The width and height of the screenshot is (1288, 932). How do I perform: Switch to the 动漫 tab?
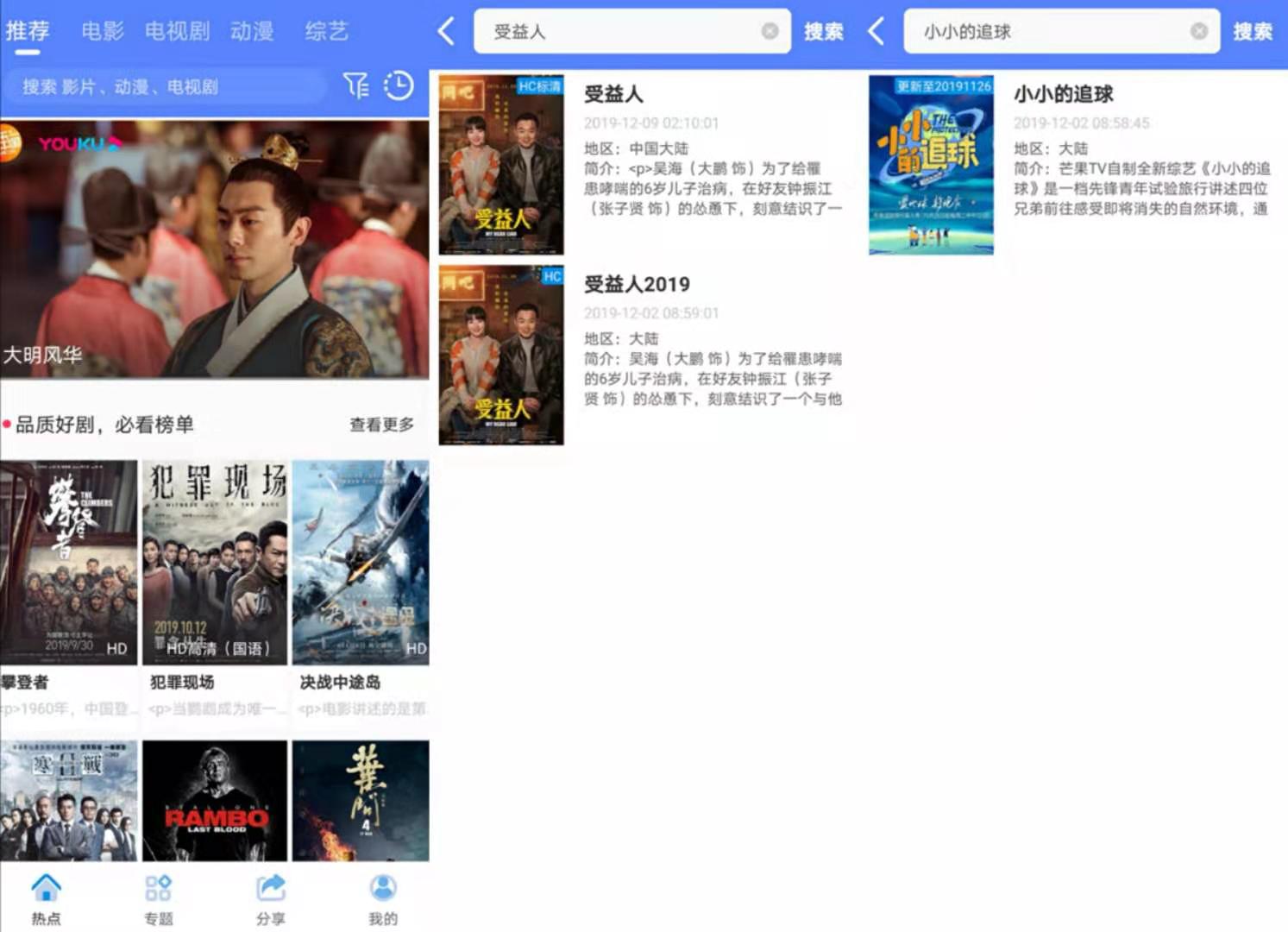(x=252, y=32)
